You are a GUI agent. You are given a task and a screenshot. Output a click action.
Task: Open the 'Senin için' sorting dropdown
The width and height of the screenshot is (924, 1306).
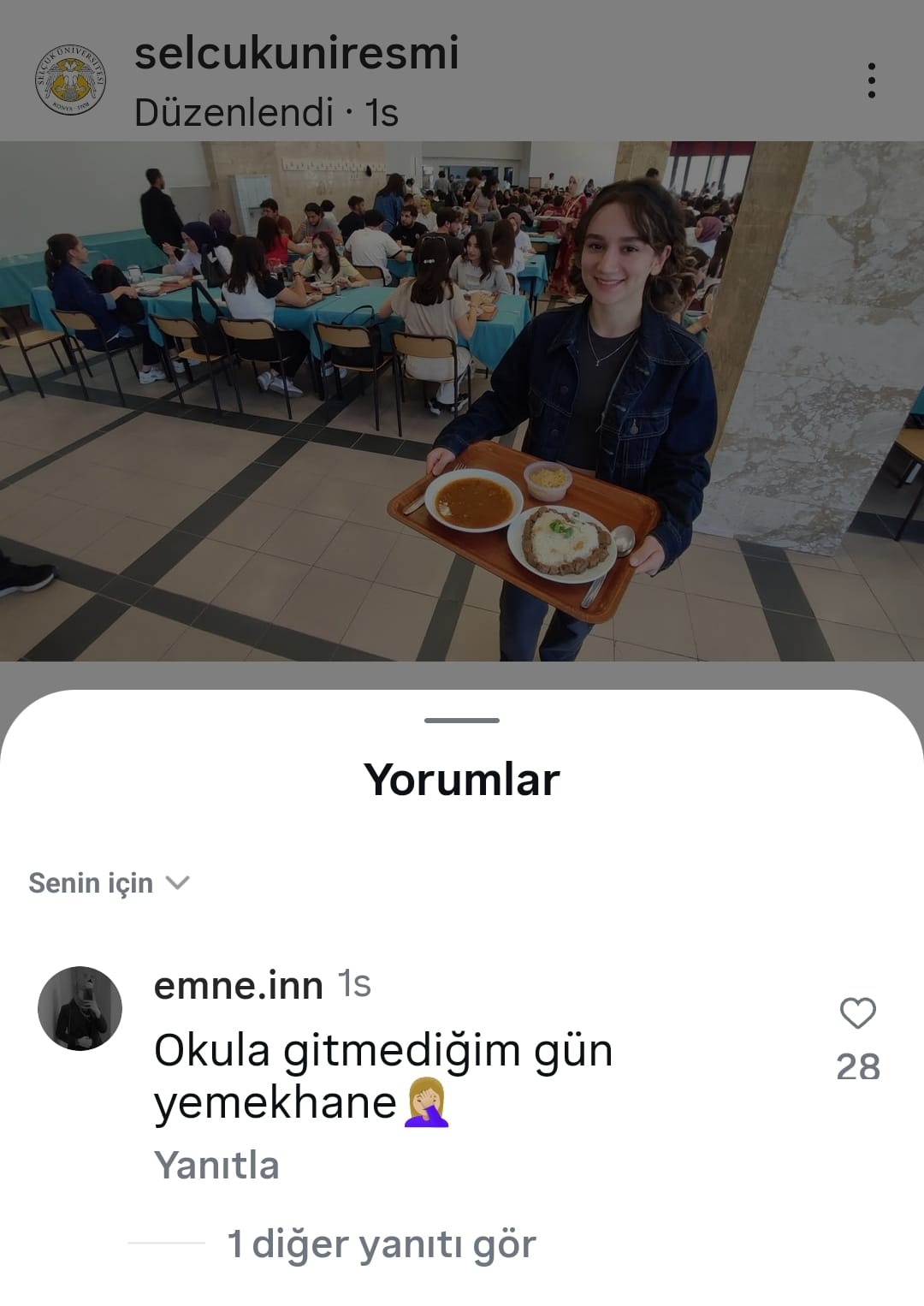[107, 882]
